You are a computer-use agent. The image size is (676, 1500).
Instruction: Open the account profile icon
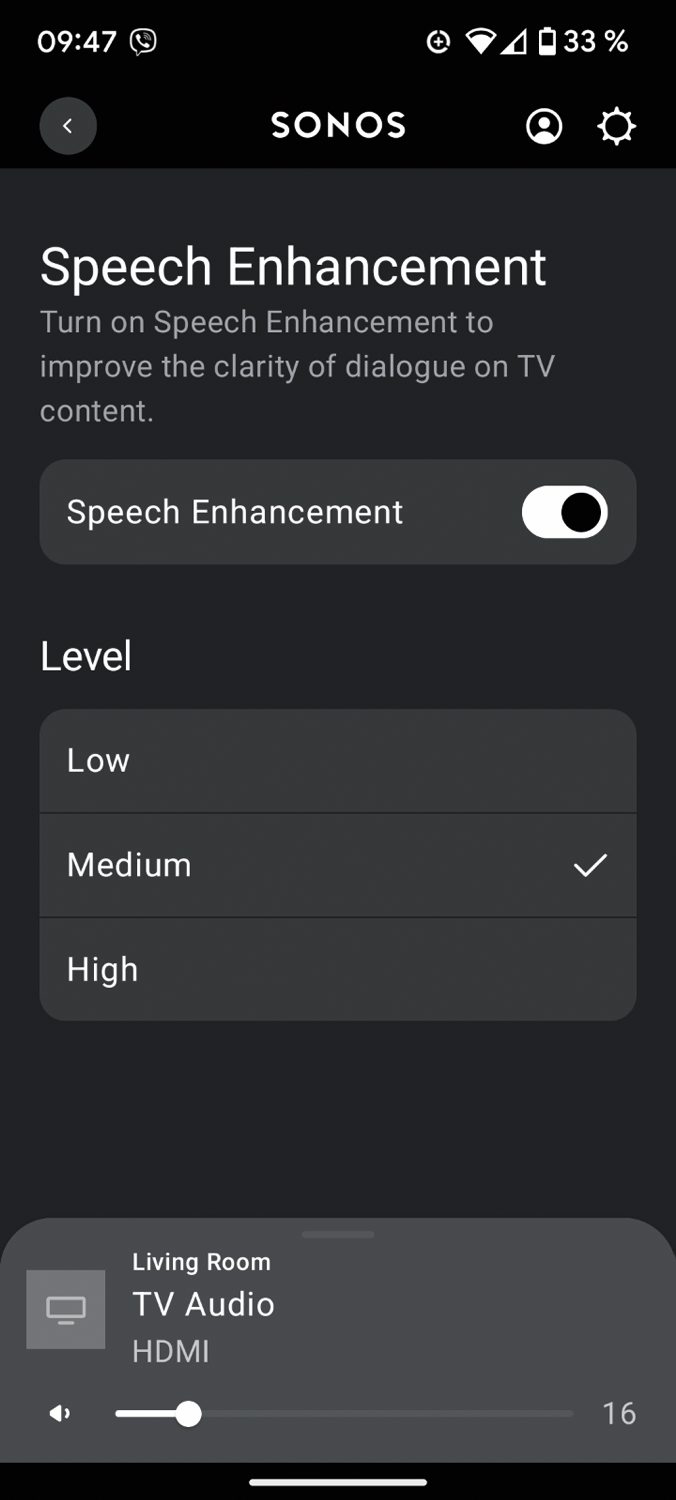544,127
